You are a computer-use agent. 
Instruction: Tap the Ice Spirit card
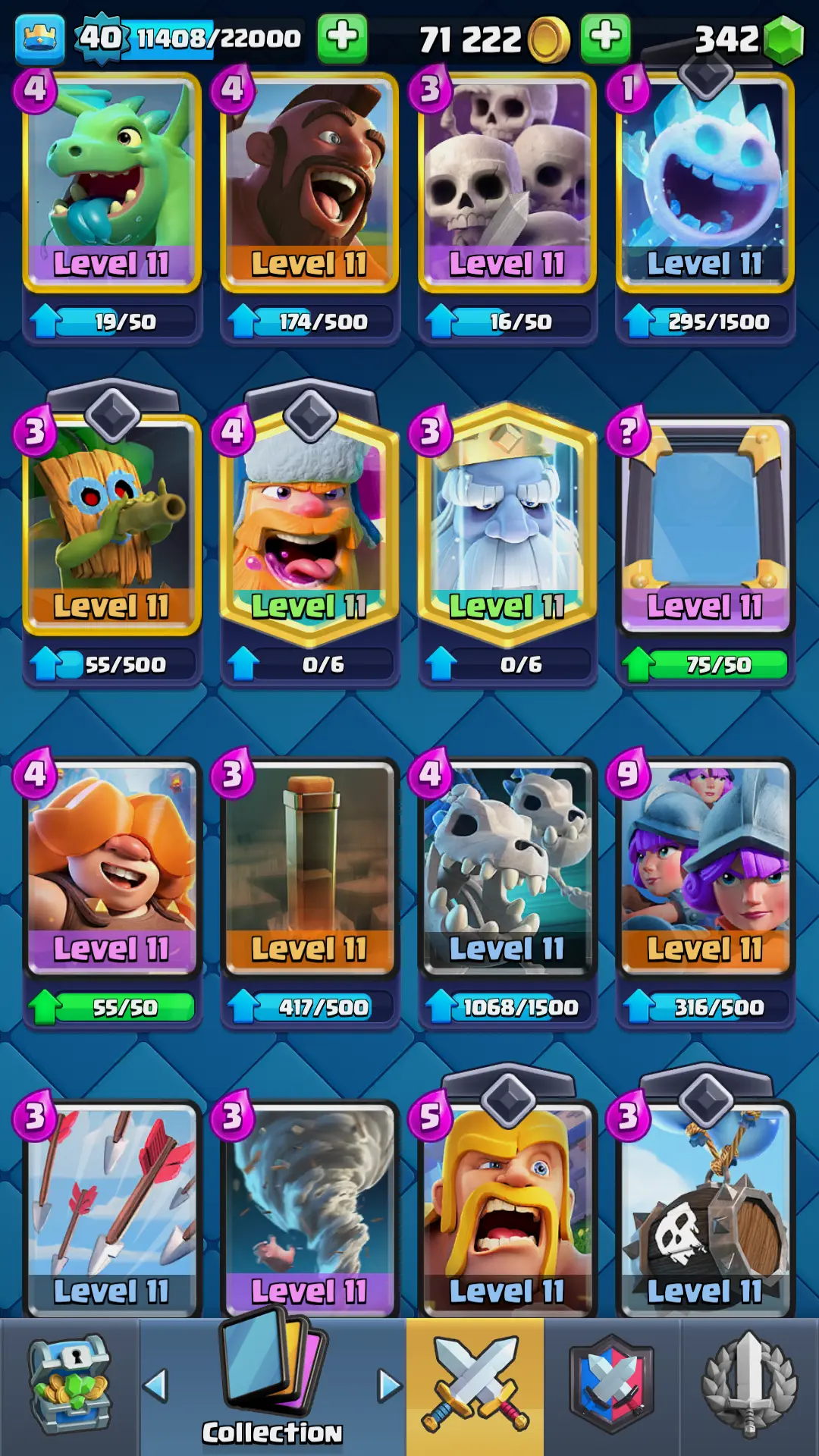coord(705,182)
